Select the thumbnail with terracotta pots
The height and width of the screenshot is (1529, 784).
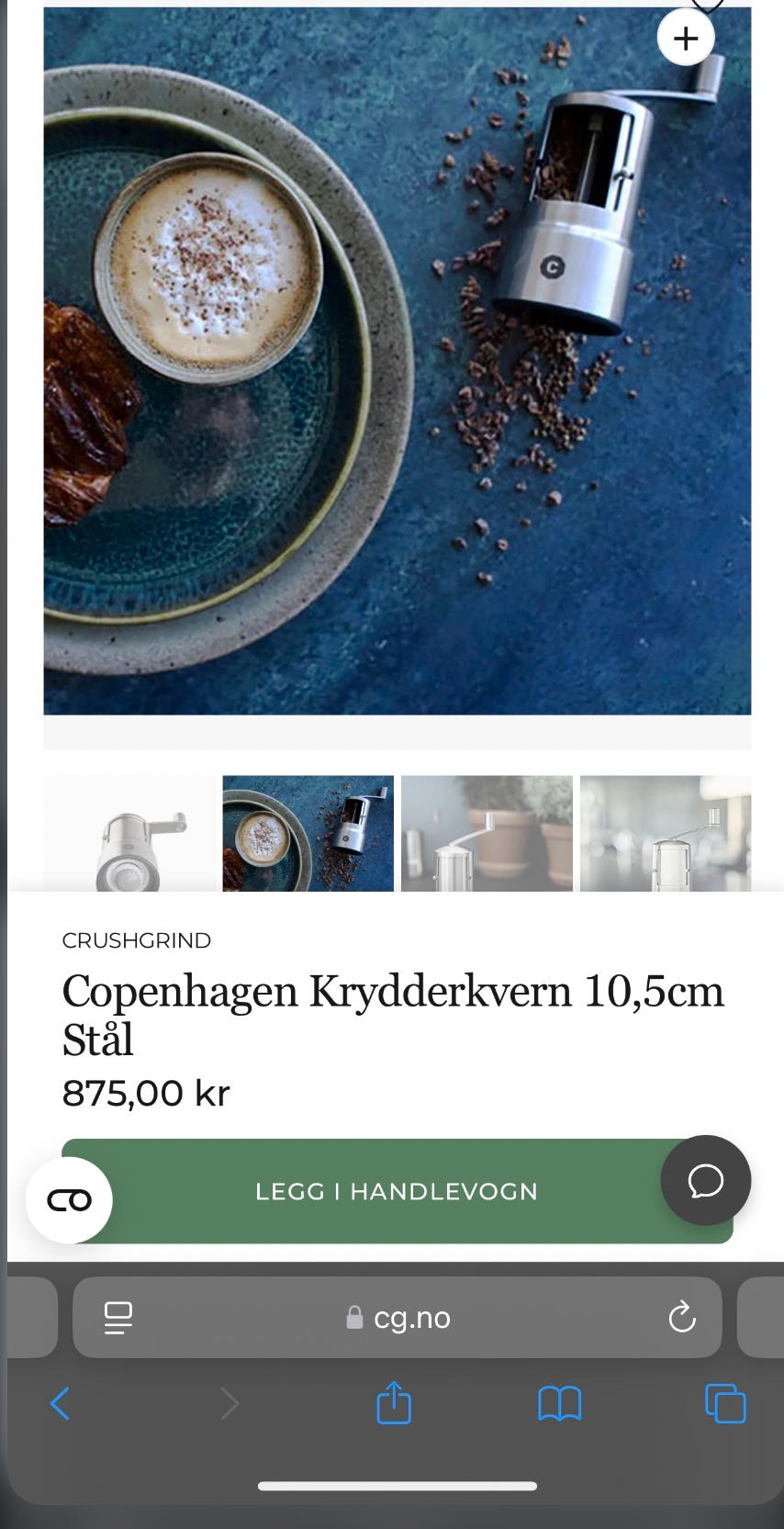[487, 834]
